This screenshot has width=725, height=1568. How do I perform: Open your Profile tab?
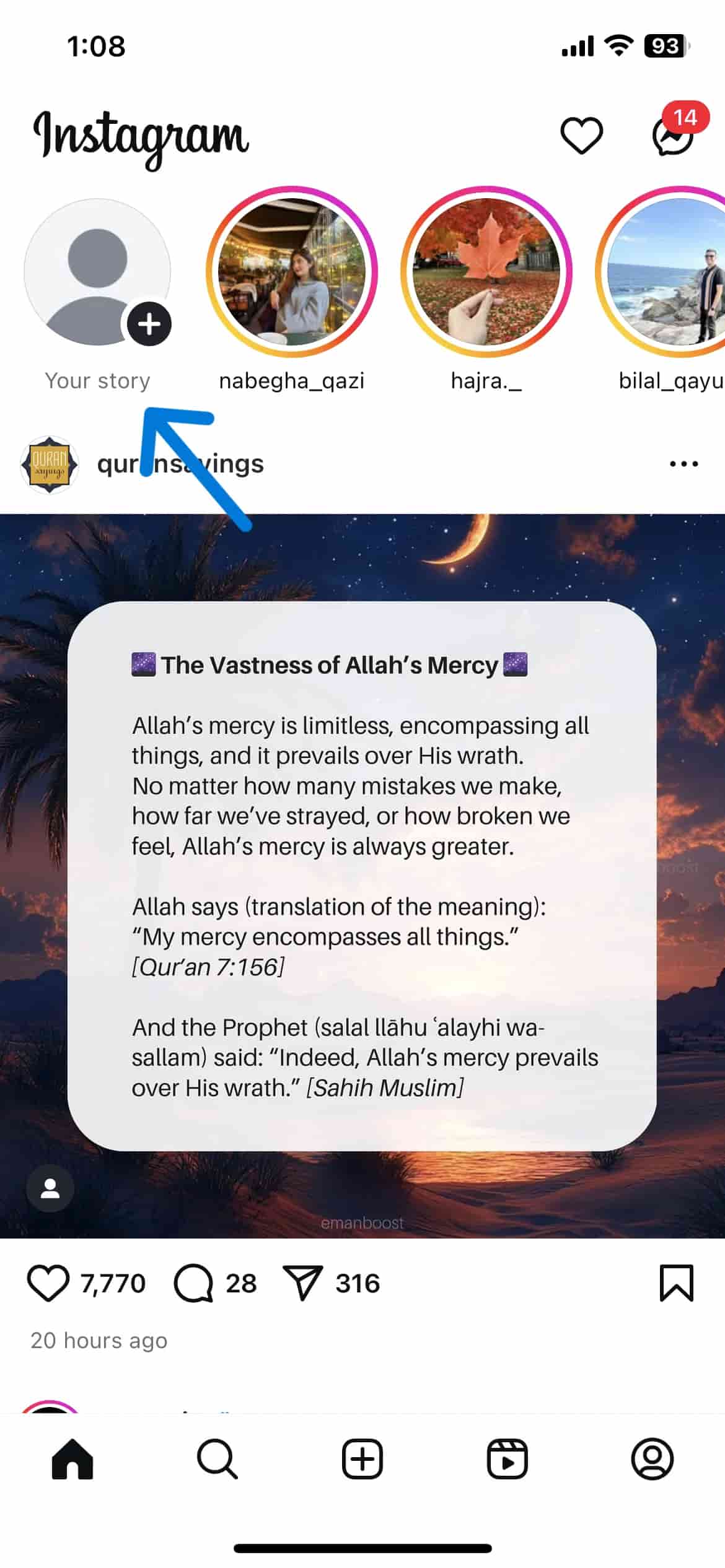click(x=652, y=1459)
